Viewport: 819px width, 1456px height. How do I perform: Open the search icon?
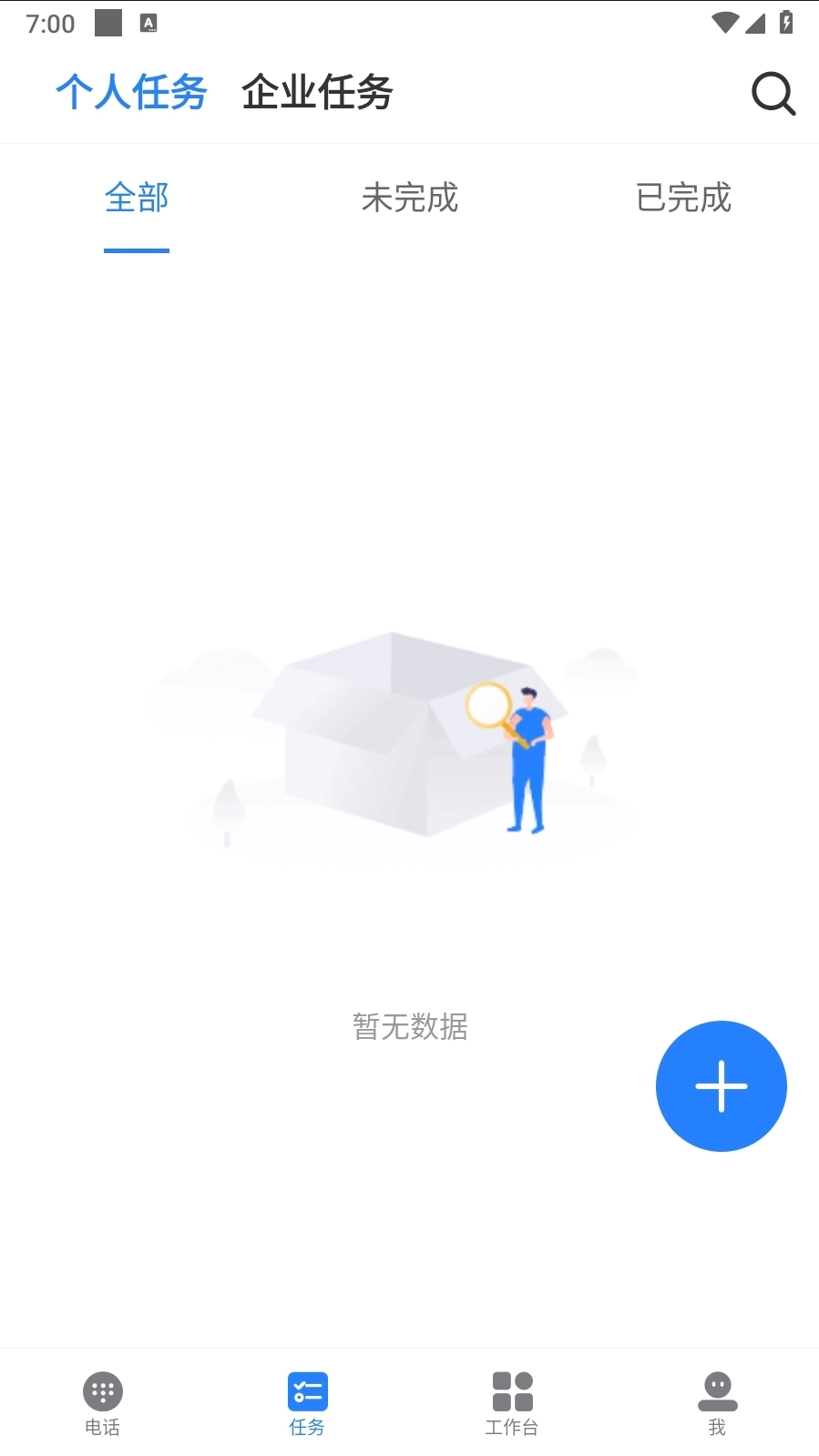[773, 94]
